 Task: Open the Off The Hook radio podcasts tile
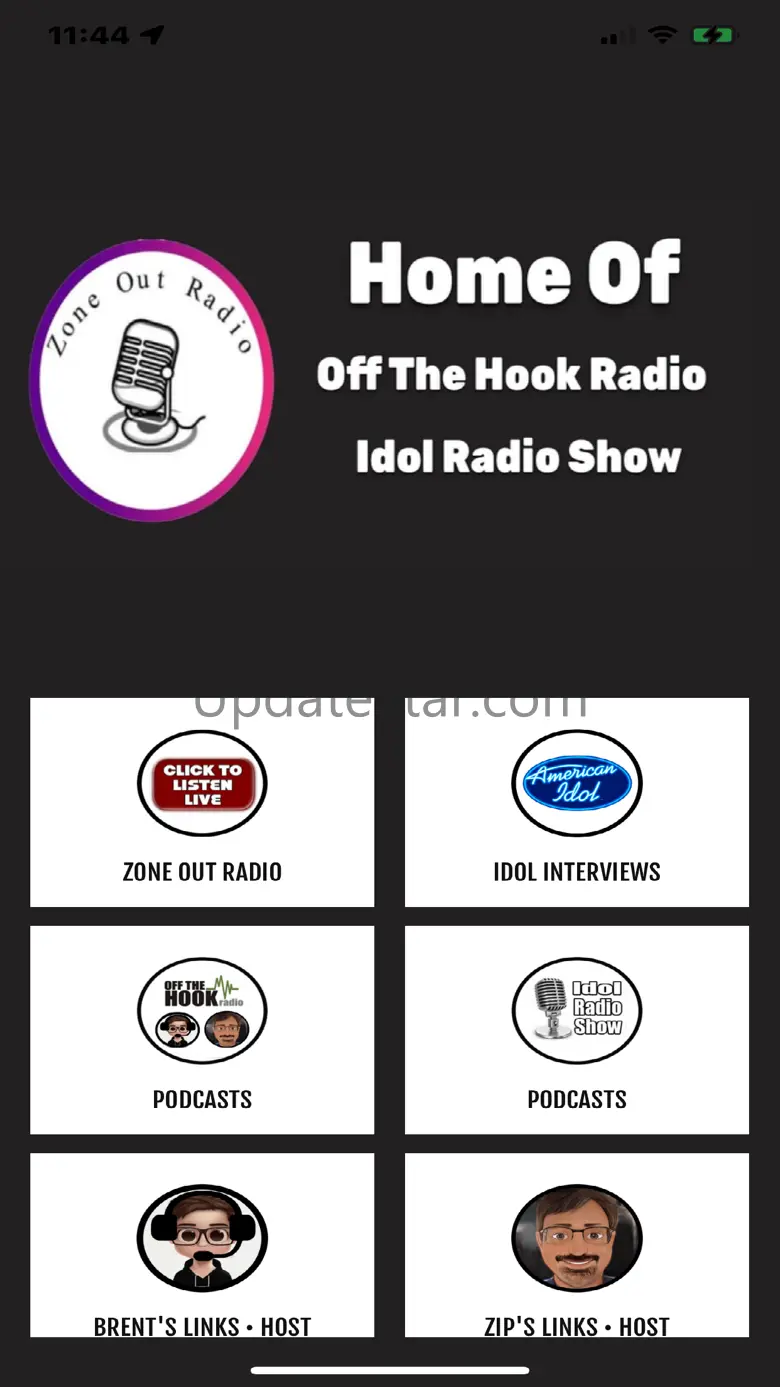202,1030
